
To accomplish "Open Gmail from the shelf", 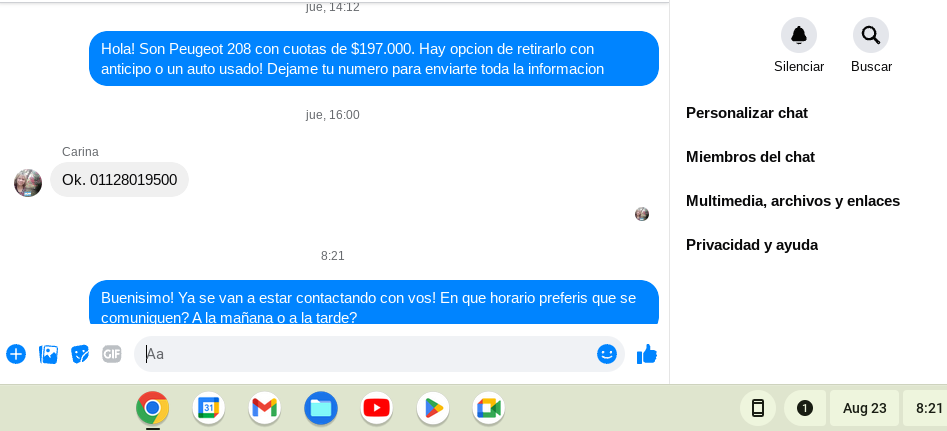I will click(264, 408).
